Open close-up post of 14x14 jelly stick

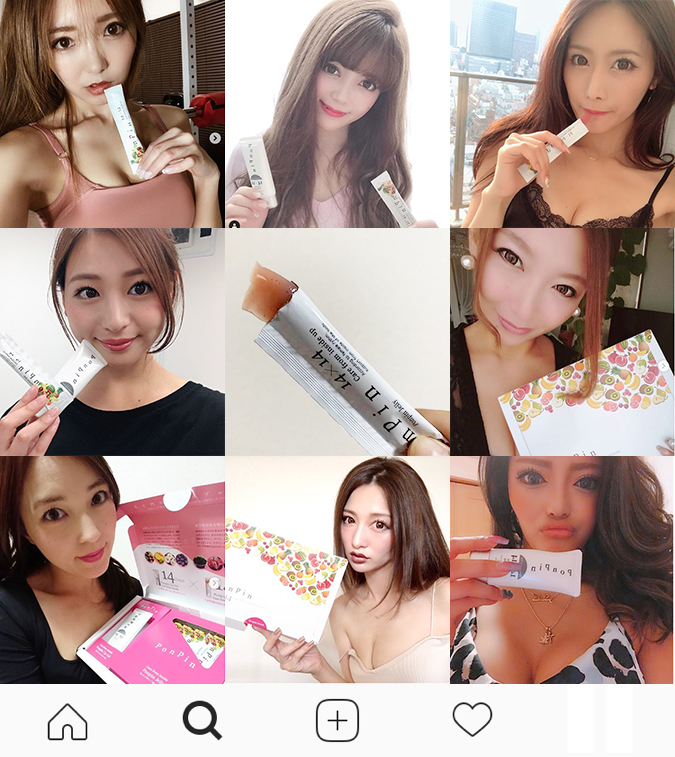point(337,341)
